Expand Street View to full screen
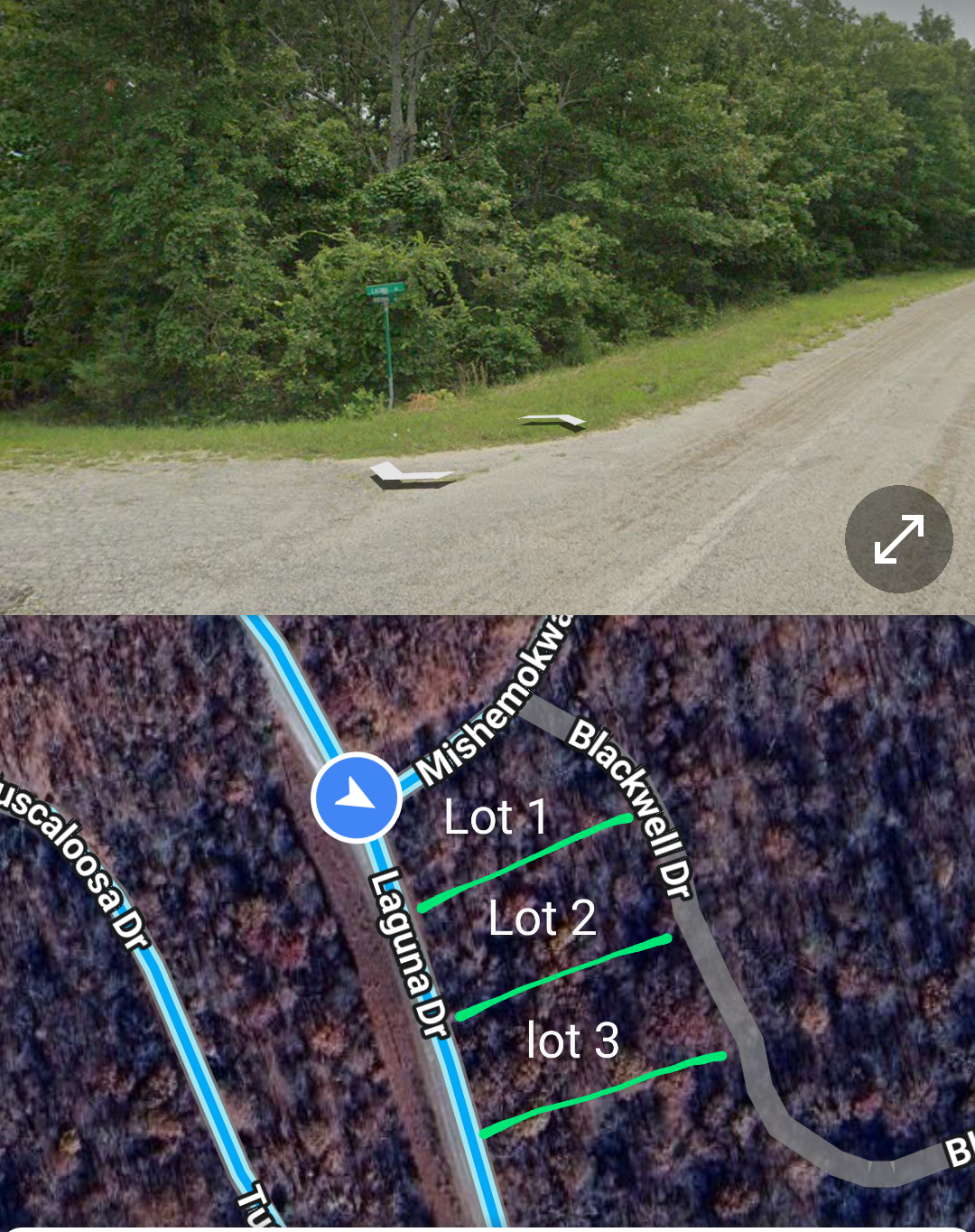Screen dimensions: 975x1232 click(x=898, y=539)
